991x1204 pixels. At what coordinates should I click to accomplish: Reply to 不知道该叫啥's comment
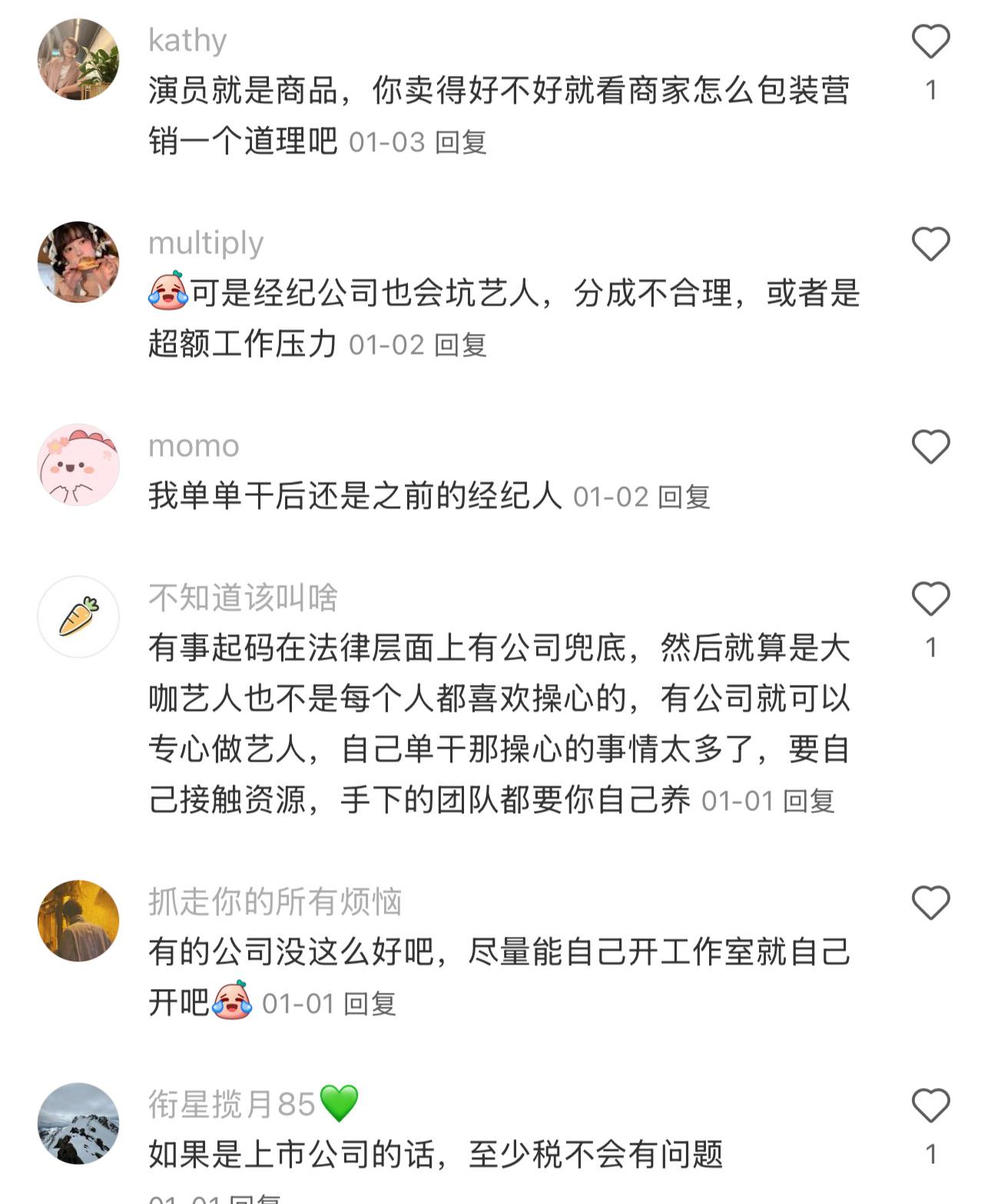[x=809, y=802]
